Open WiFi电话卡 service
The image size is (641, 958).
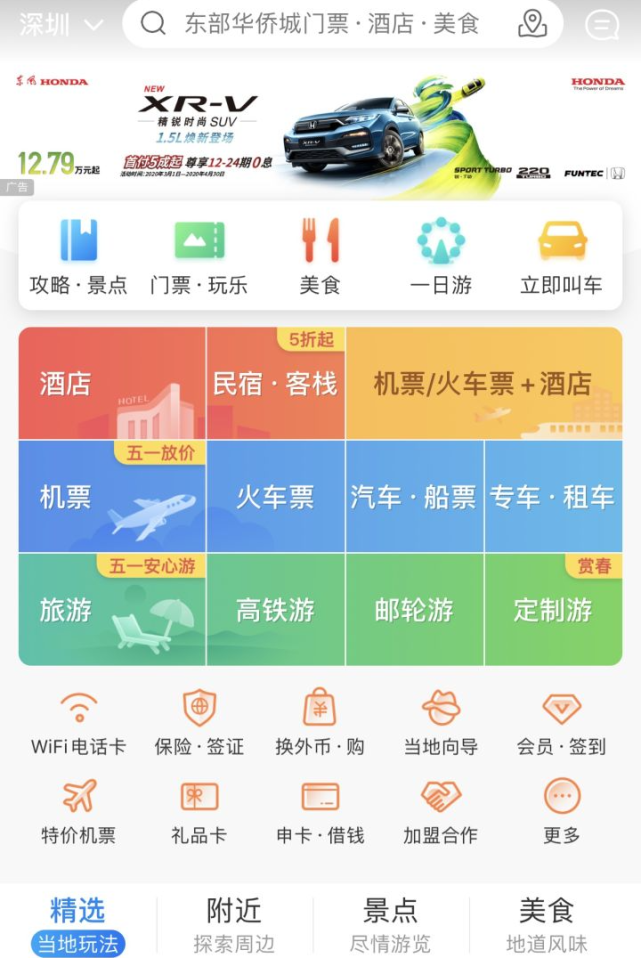pyautogui.click(x=79, y=723)
